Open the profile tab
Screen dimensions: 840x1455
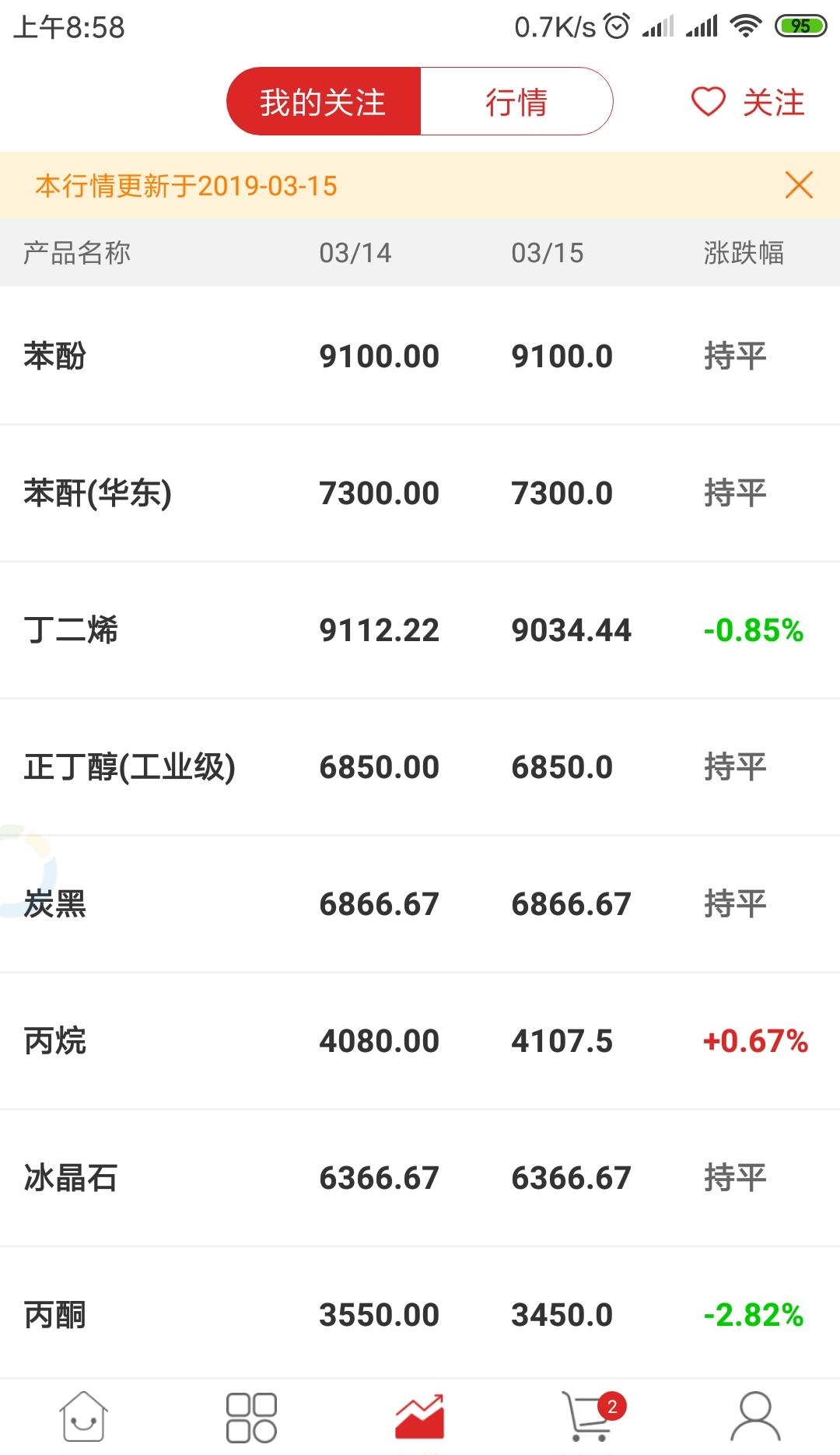pos(755,1417)
